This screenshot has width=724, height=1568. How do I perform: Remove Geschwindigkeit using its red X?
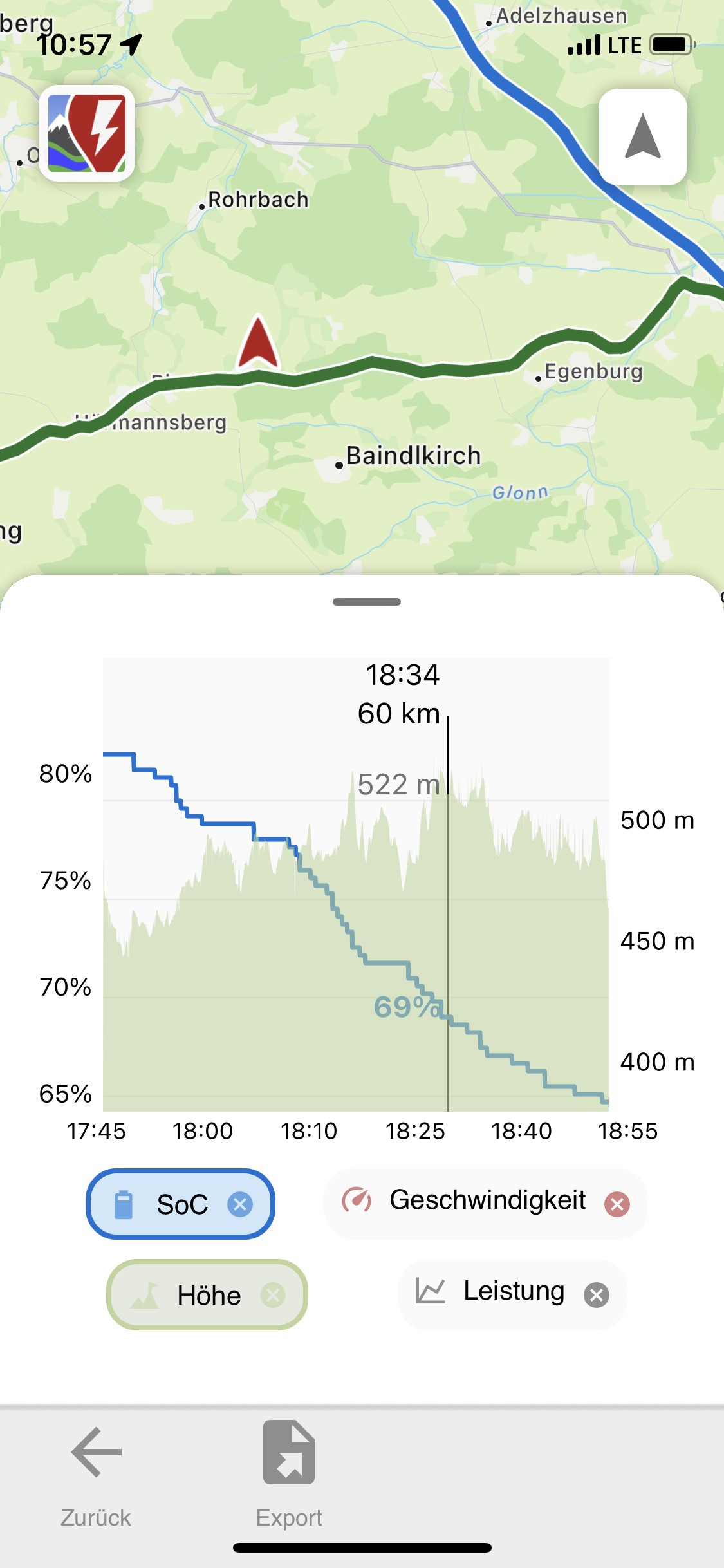click(617, 1204)
